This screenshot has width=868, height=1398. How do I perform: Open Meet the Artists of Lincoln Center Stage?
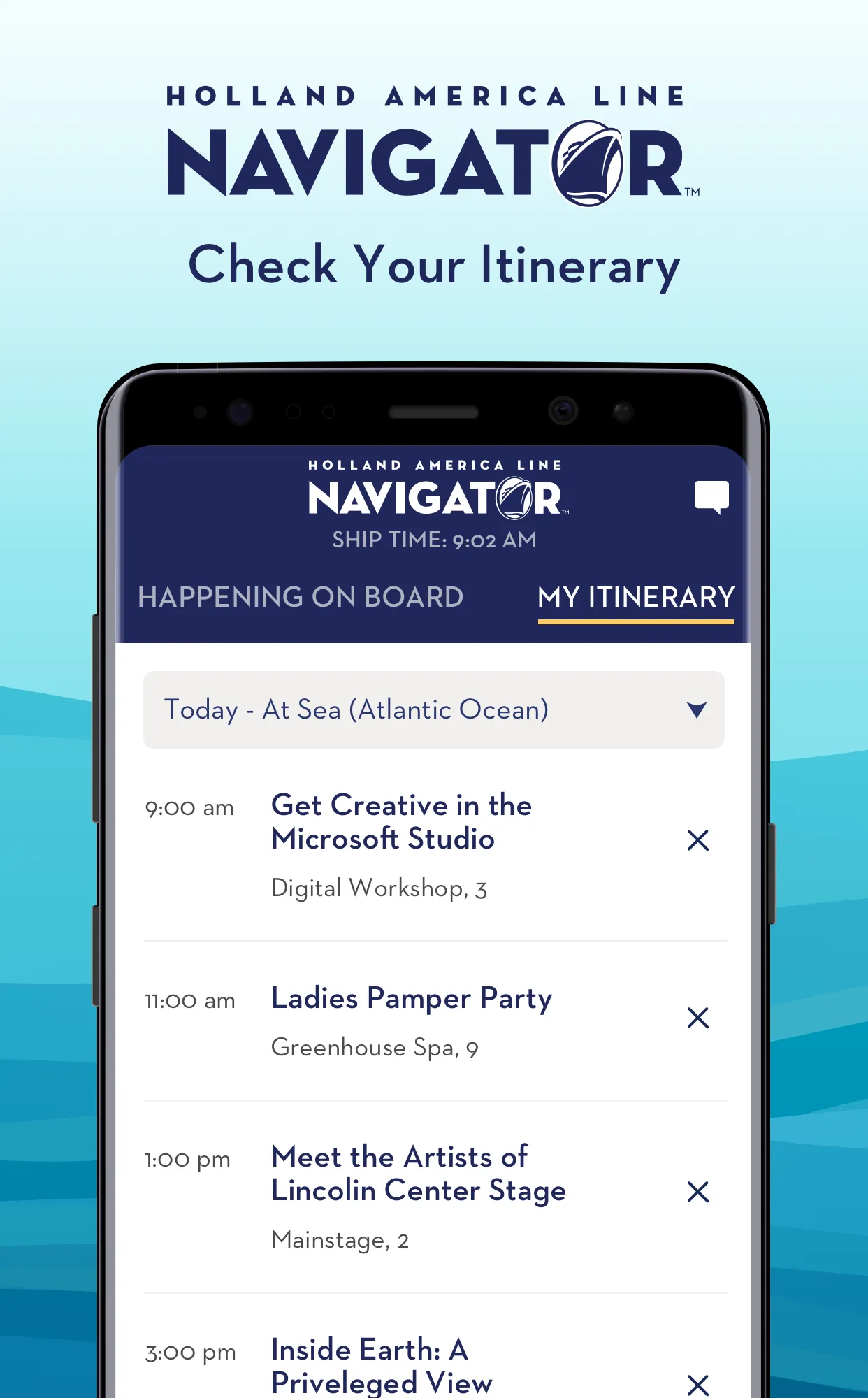pyautogui.click(x=419, y=1174)
